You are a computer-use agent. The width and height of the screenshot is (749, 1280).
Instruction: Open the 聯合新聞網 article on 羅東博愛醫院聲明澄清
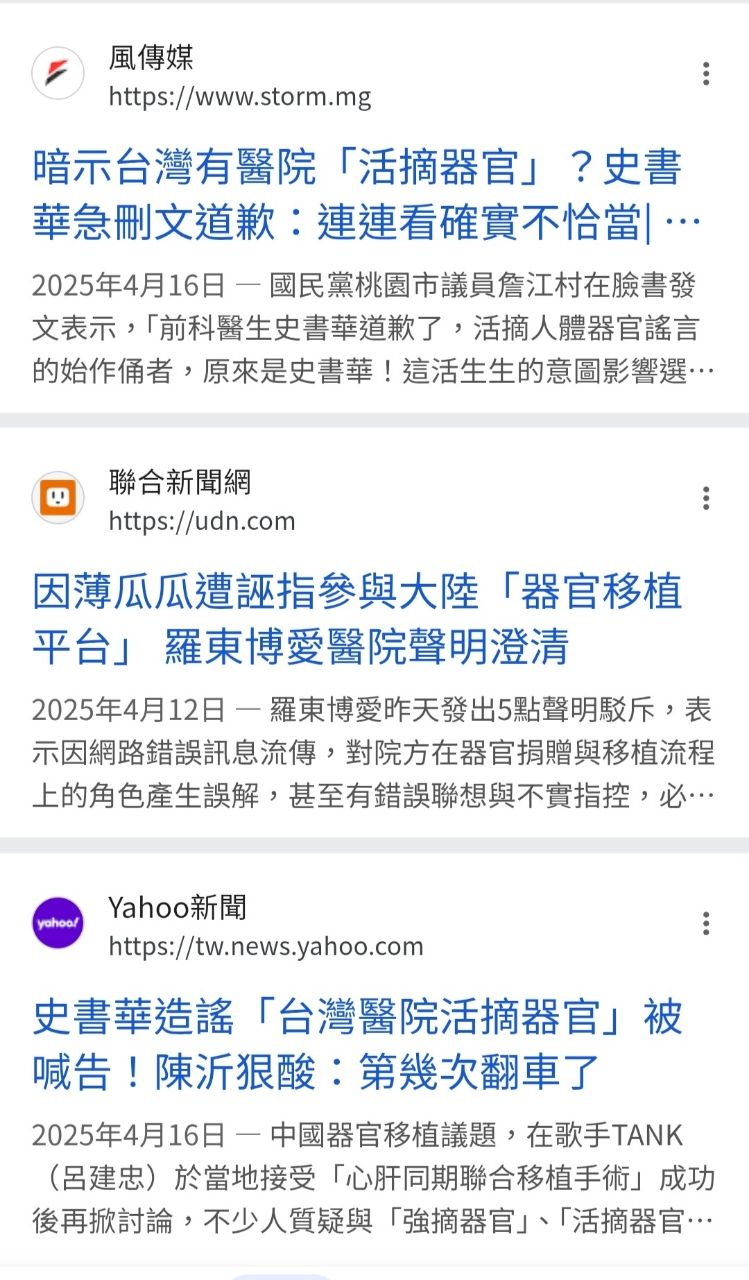(357, 619)
